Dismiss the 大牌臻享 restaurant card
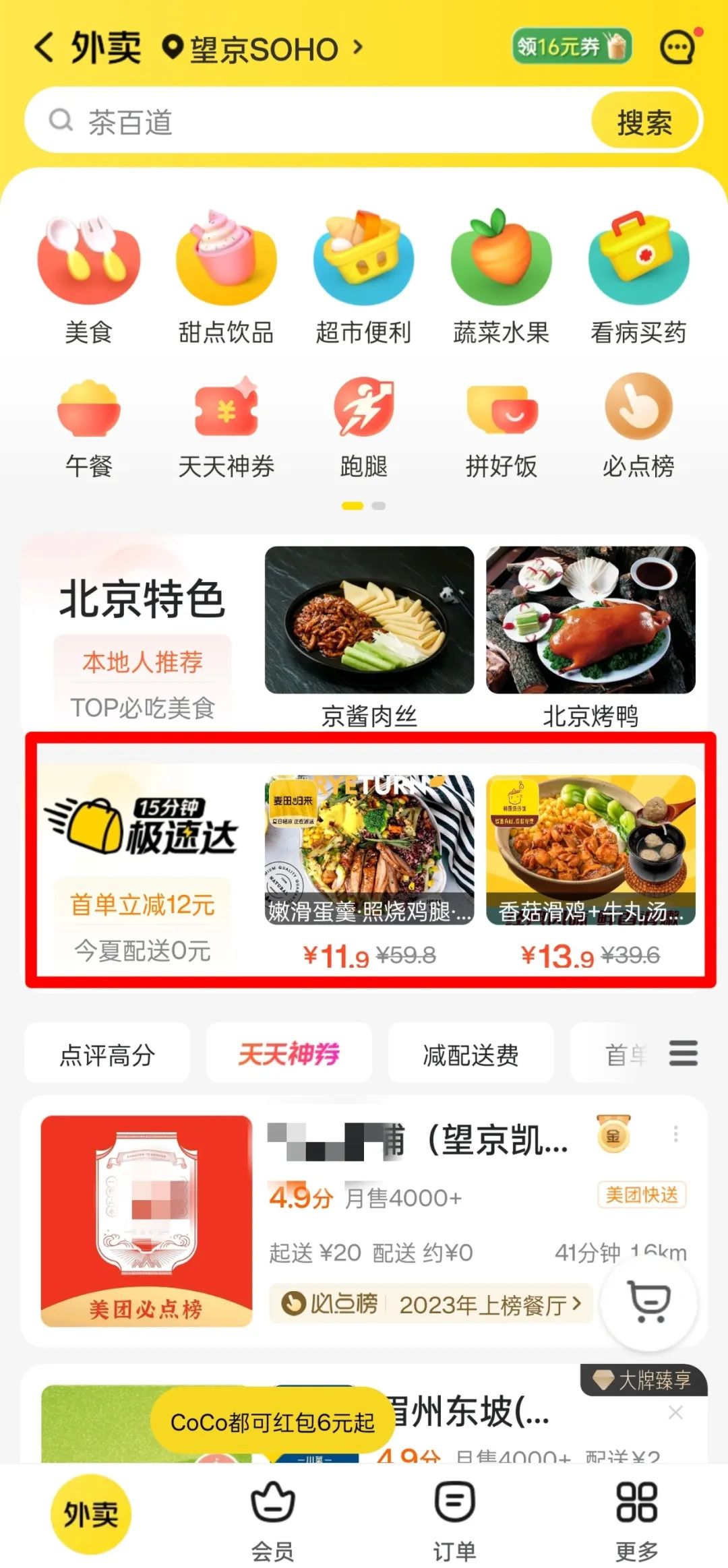 coord(675,1412)
